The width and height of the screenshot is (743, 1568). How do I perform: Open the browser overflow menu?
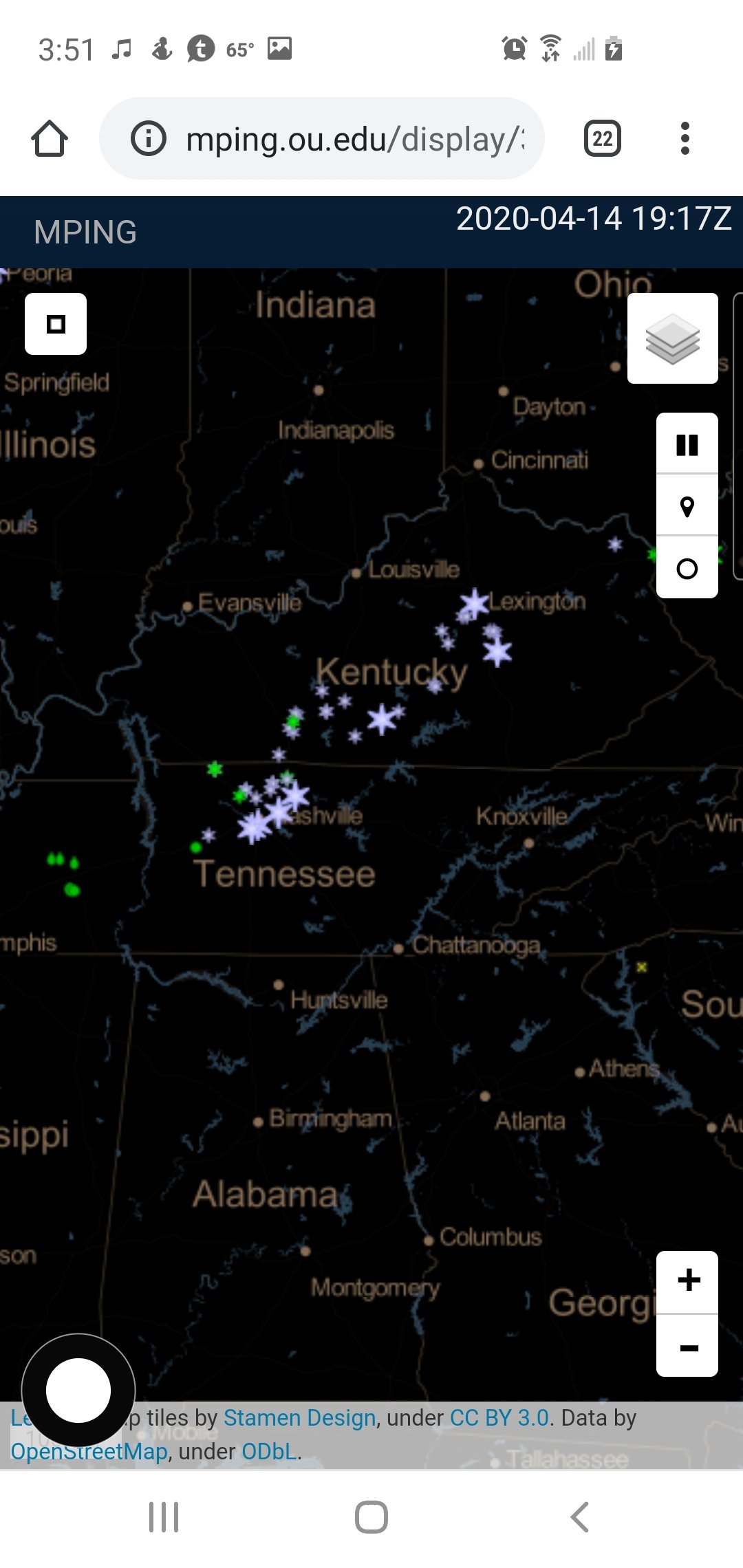(x=685, y=139)
